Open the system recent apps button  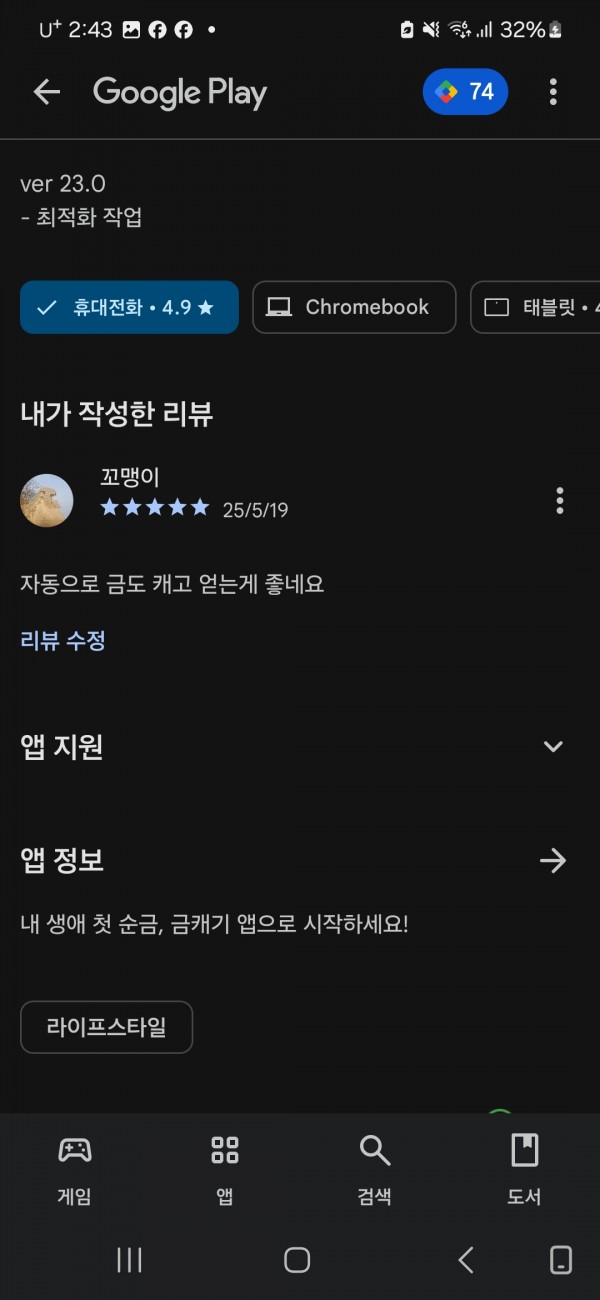129,1260
